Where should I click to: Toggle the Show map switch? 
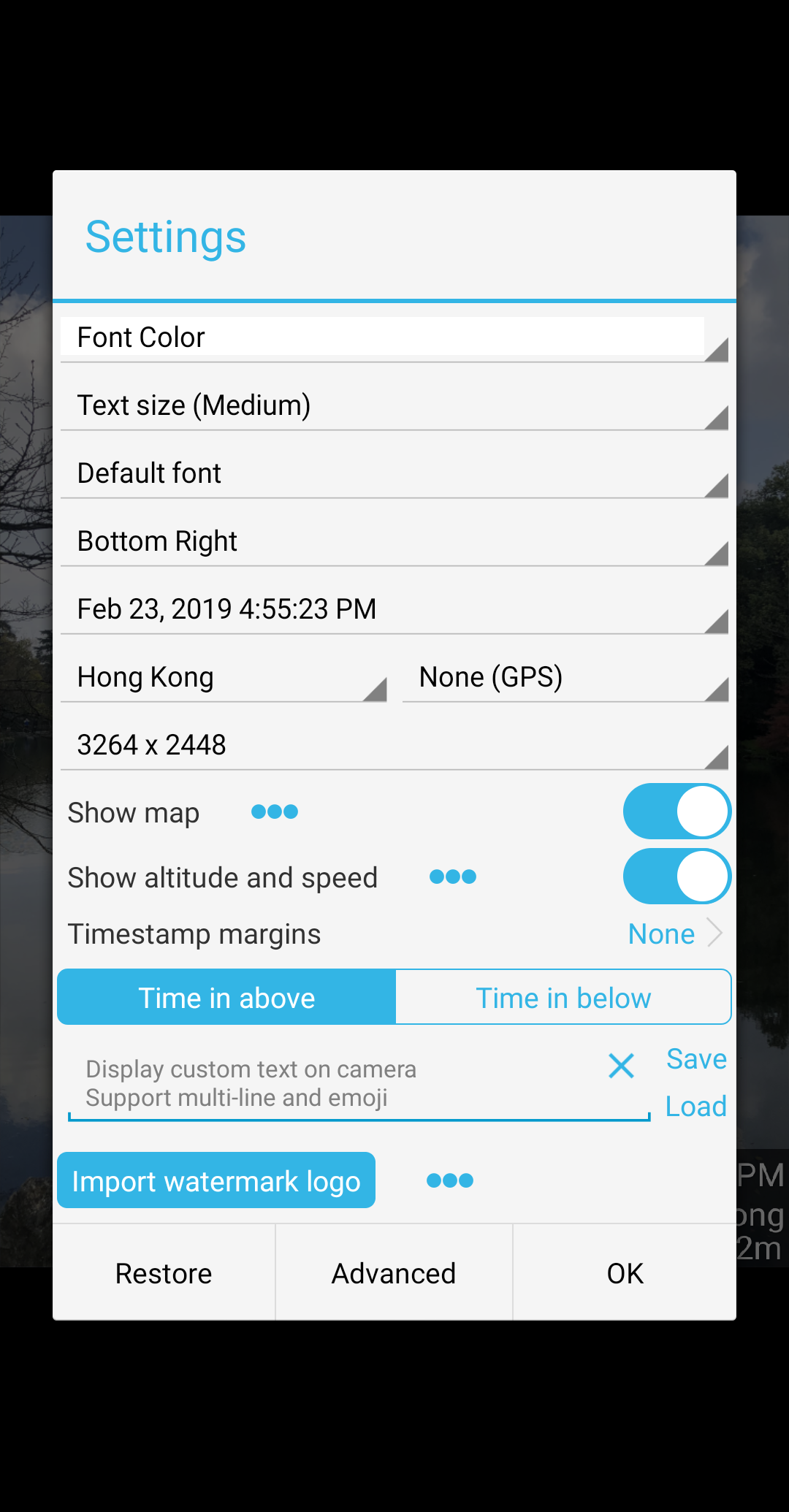tap(676, 812)
